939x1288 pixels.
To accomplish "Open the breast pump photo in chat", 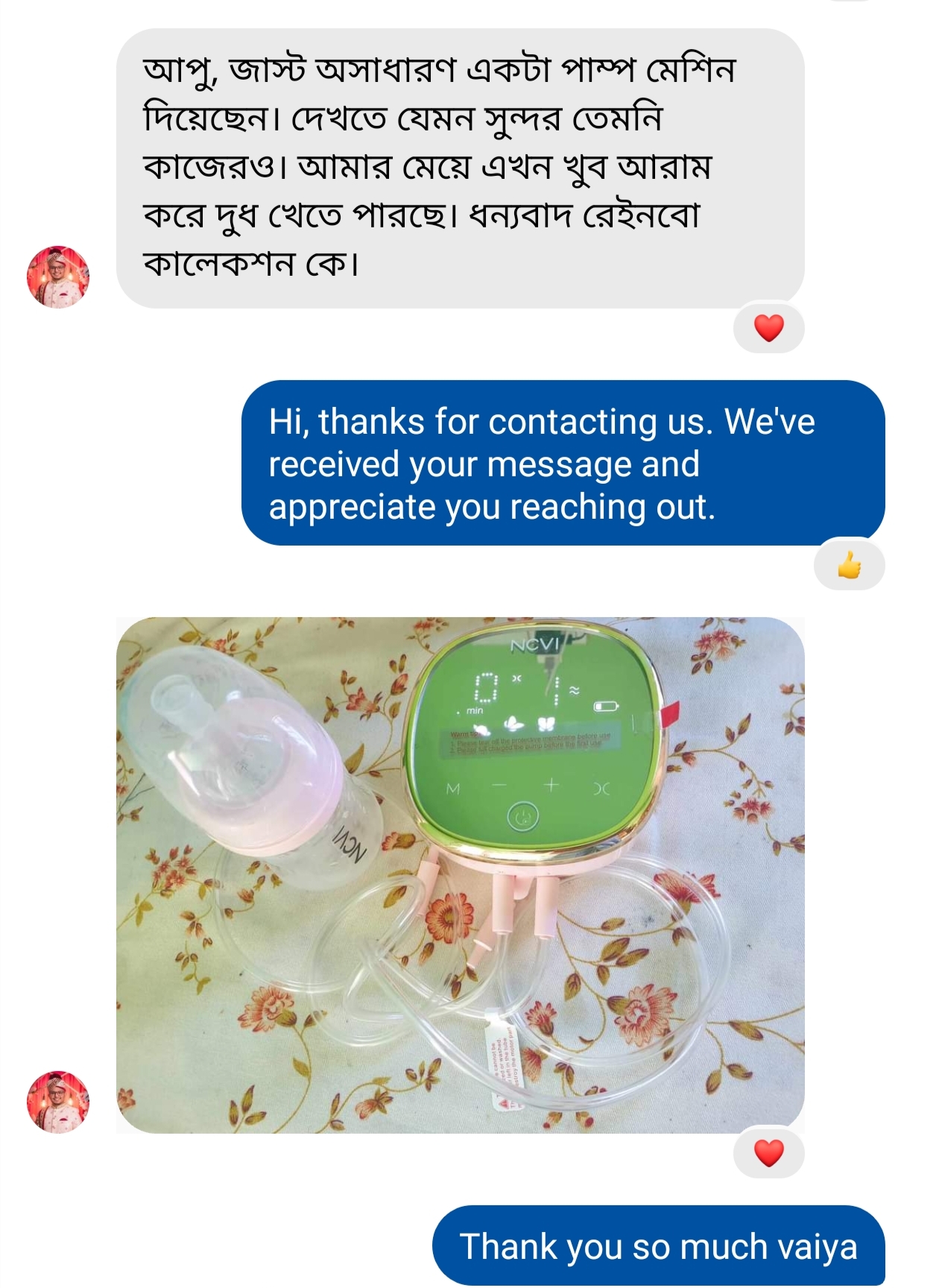I will (x=460, y=875).
